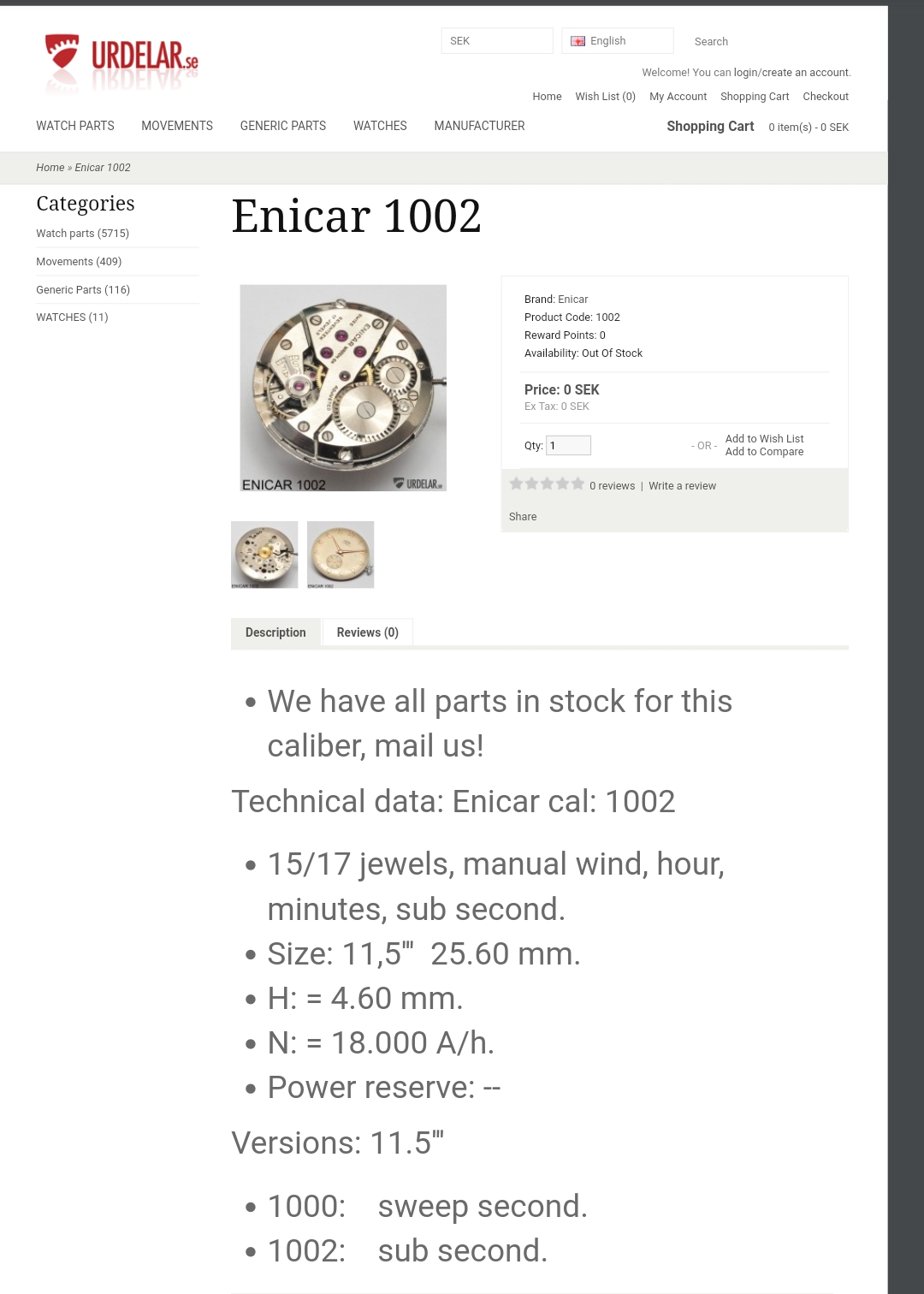Change language from English

pyautogui.click(x=617, y=41)
